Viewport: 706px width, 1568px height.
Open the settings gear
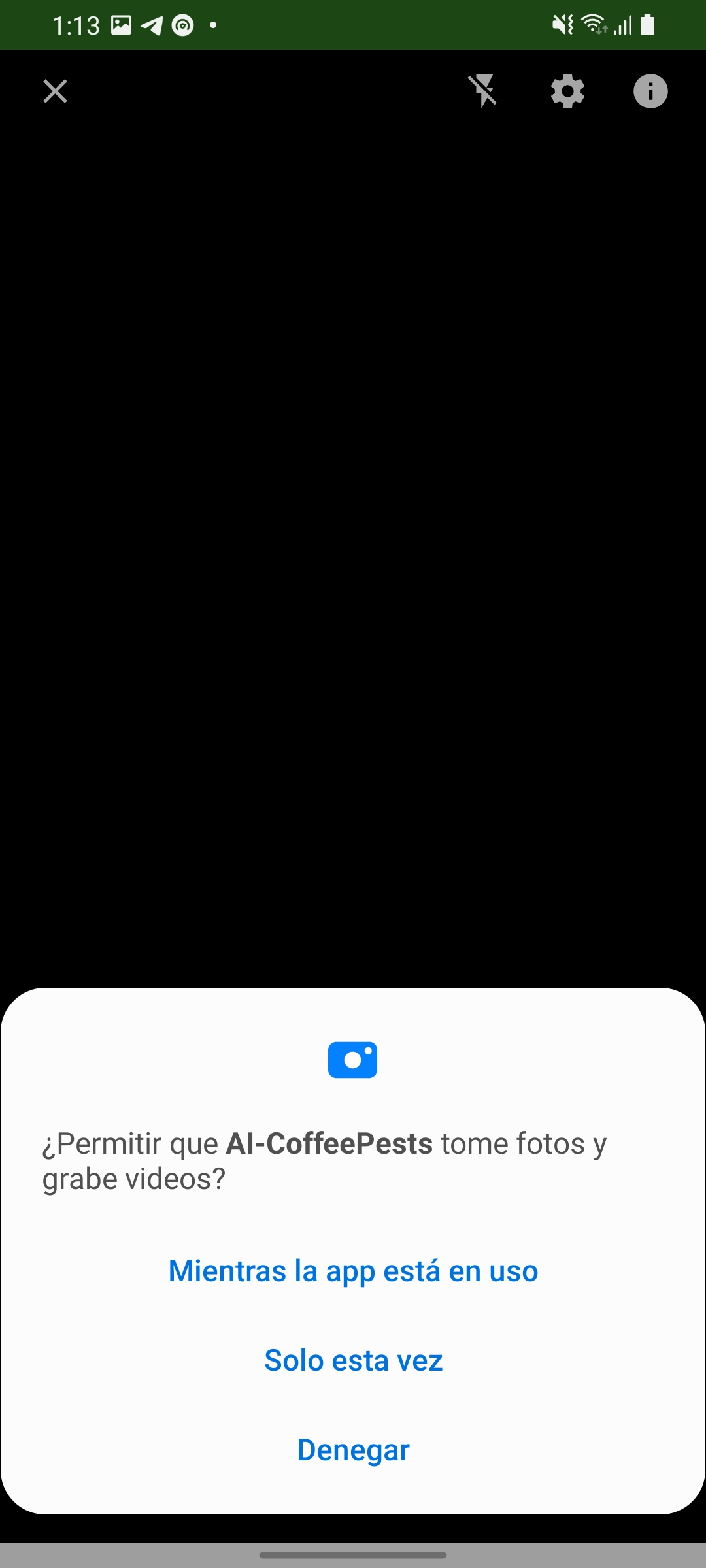coord(567,91)
